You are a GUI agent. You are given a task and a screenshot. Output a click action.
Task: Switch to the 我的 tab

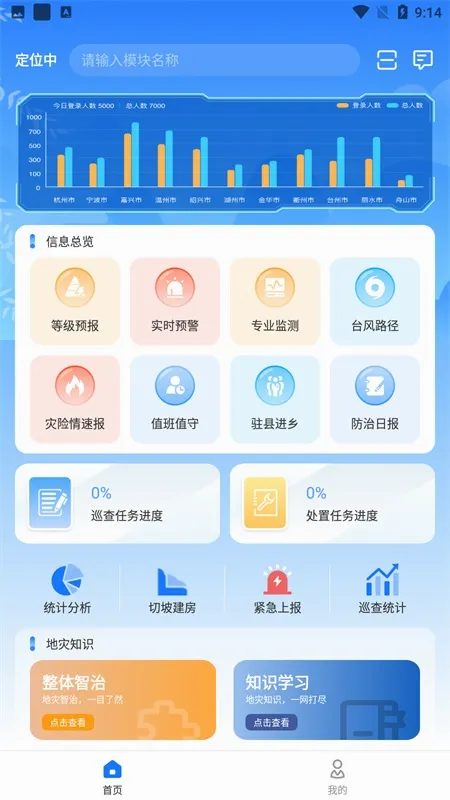tap(337, 777)
